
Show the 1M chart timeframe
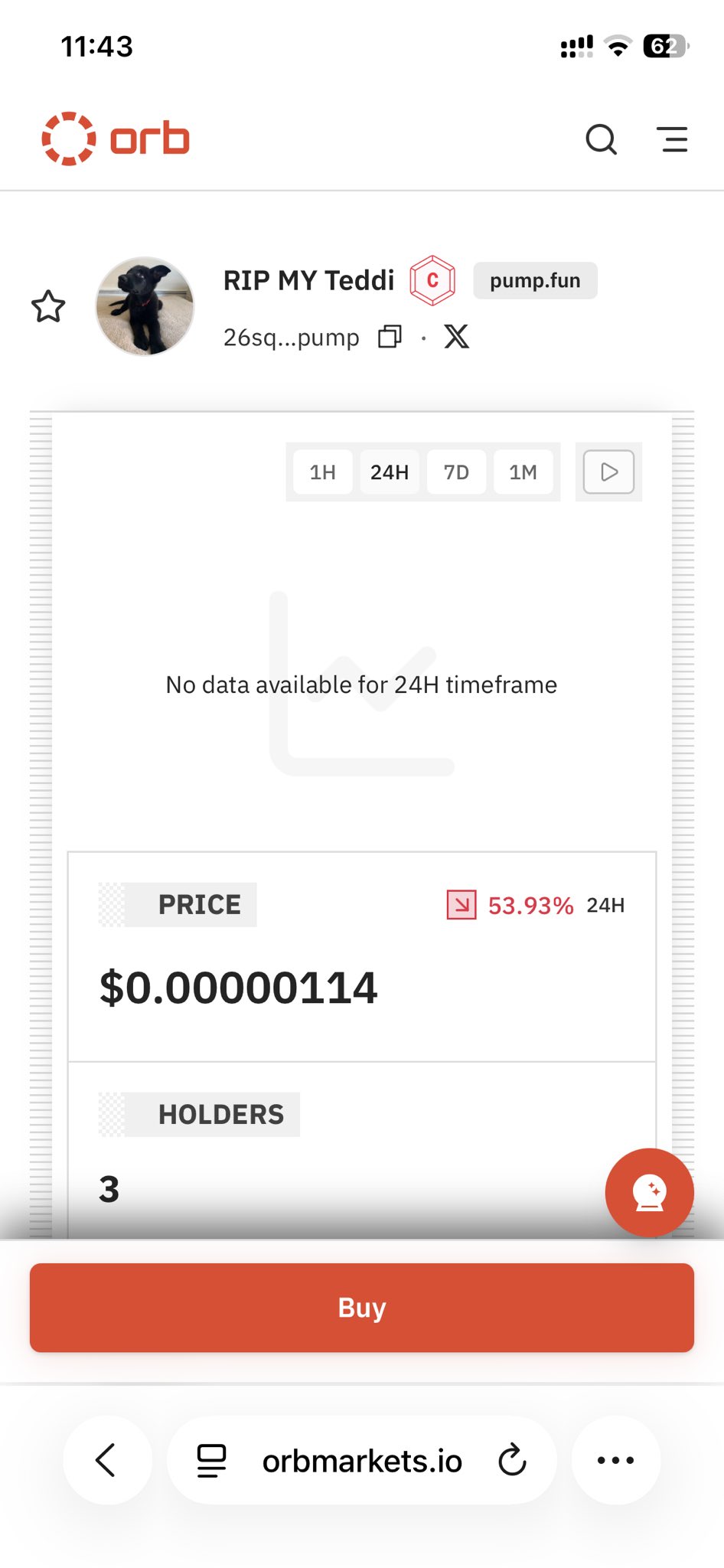click(x=523, y=472)
